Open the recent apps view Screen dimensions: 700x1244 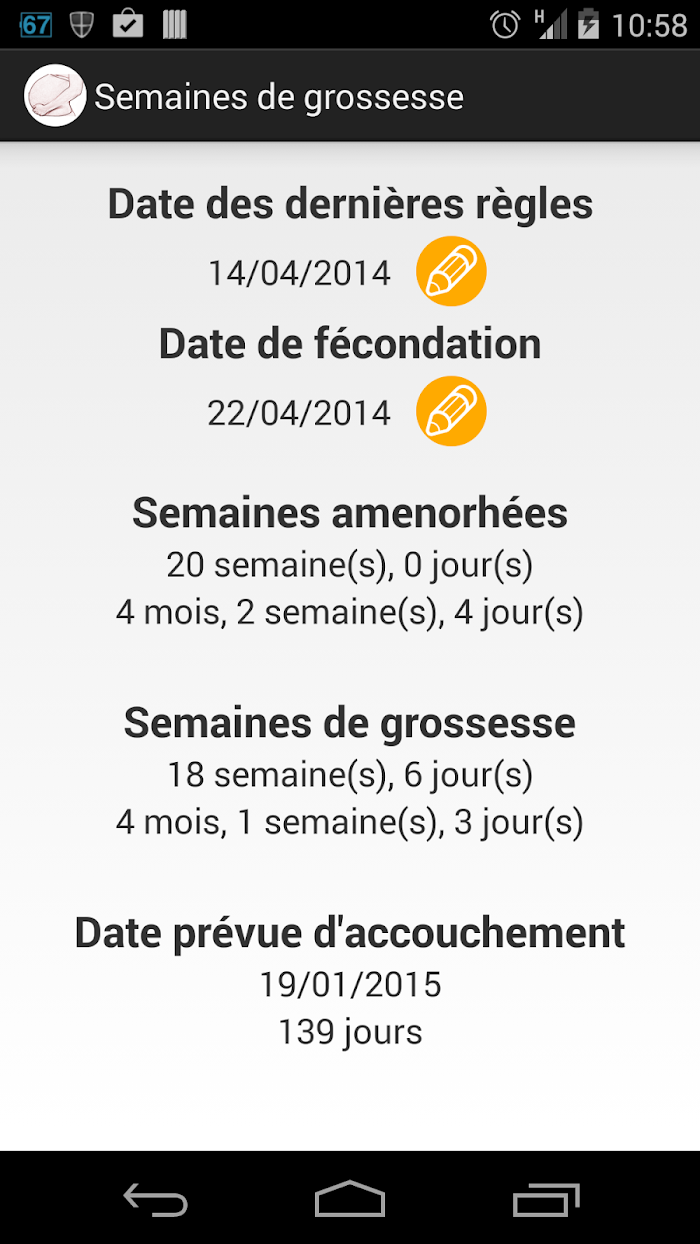pyautogui.click(x=545, y=1198)
